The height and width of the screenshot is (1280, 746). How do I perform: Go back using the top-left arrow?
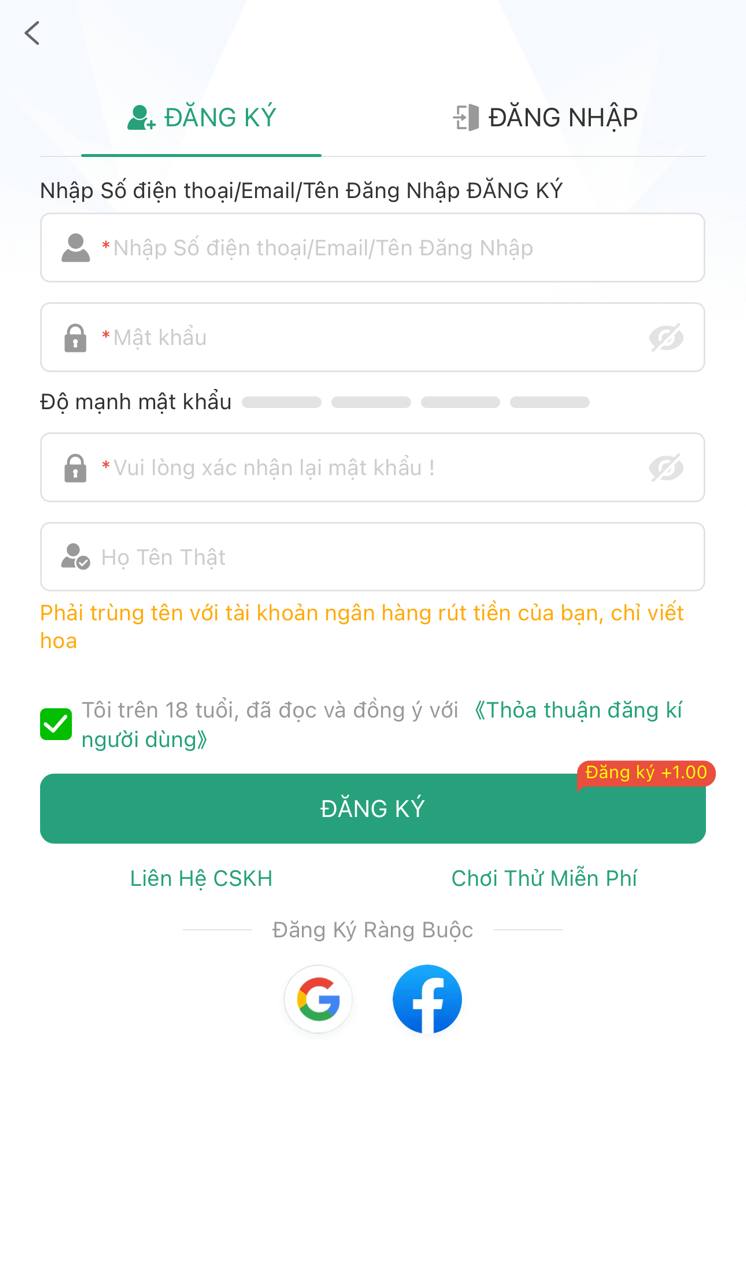pos(32,33)
